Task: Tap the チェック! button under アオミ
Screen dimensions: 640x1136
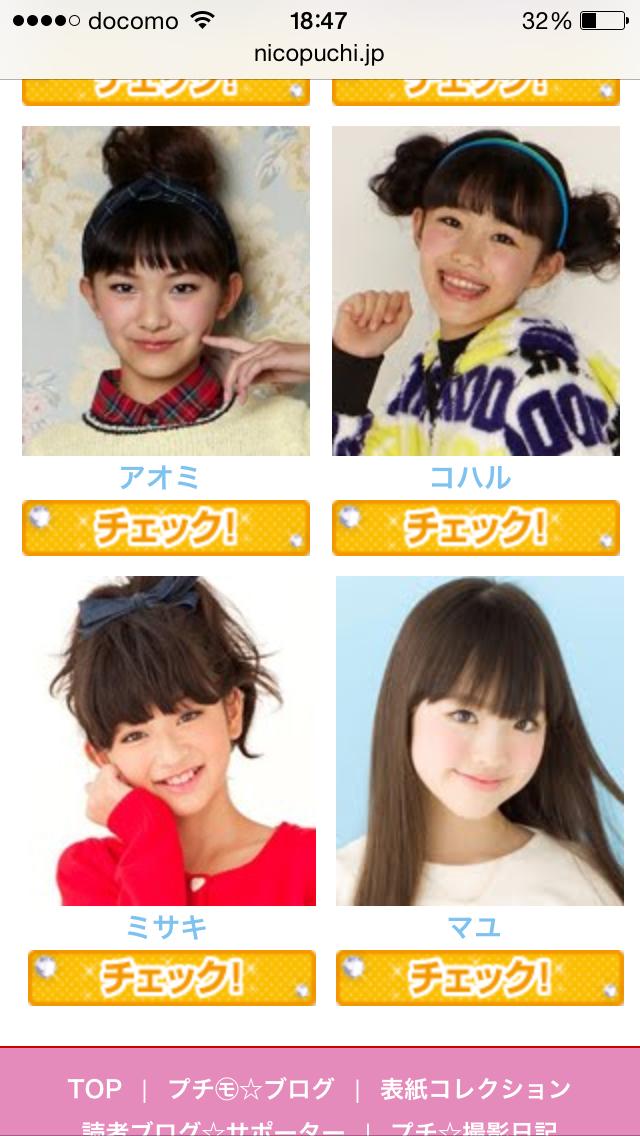Action: [166, 528]
